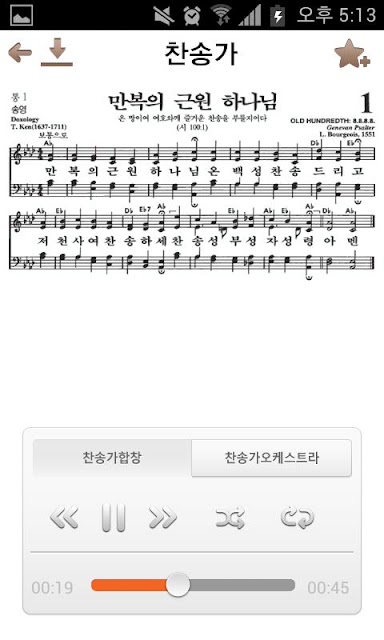Image resolution: width=384 pixels, height=640 pixels.
Task: Add this hymn to favorites
Action: 352,53
